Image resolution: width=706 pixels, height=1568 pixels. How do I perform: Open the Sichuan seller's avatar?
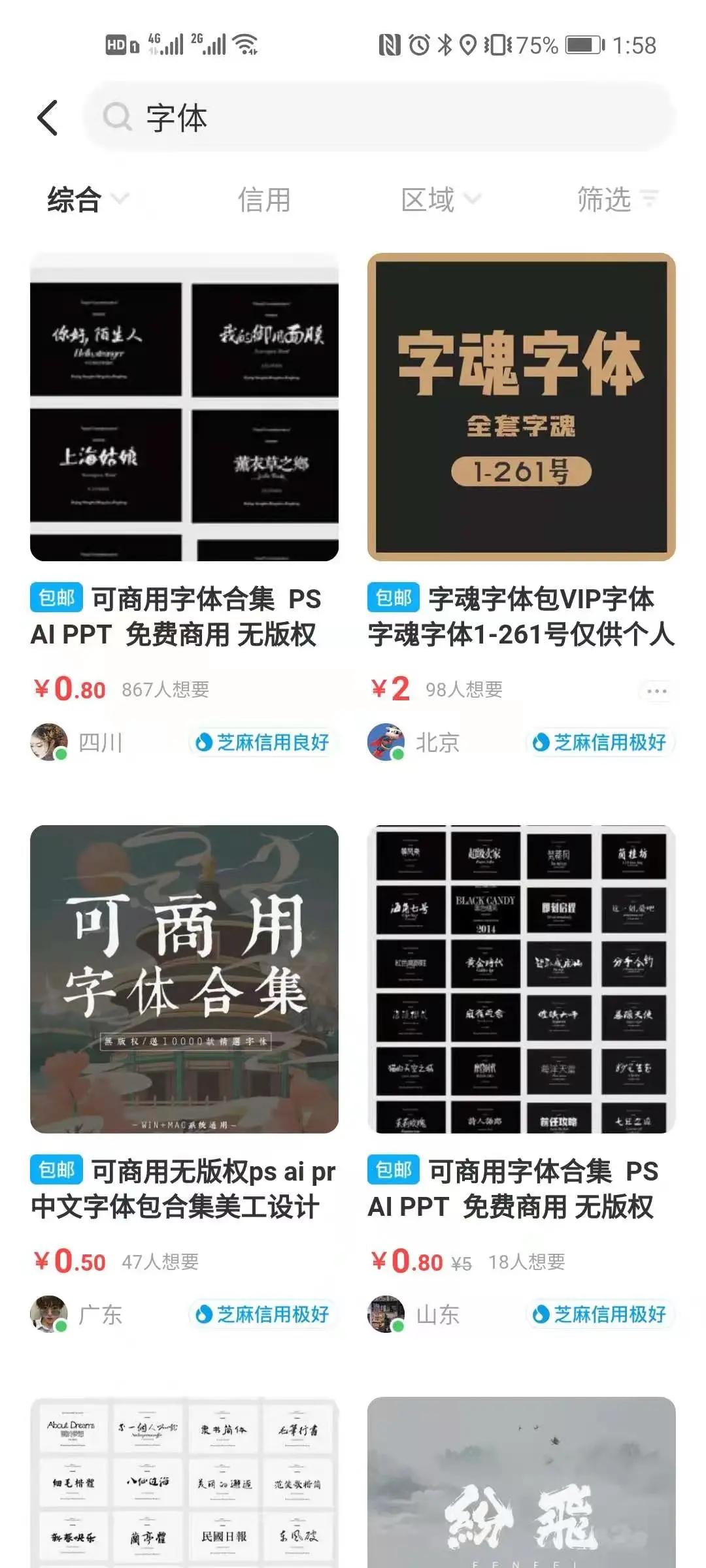click(x=50, y=742)
